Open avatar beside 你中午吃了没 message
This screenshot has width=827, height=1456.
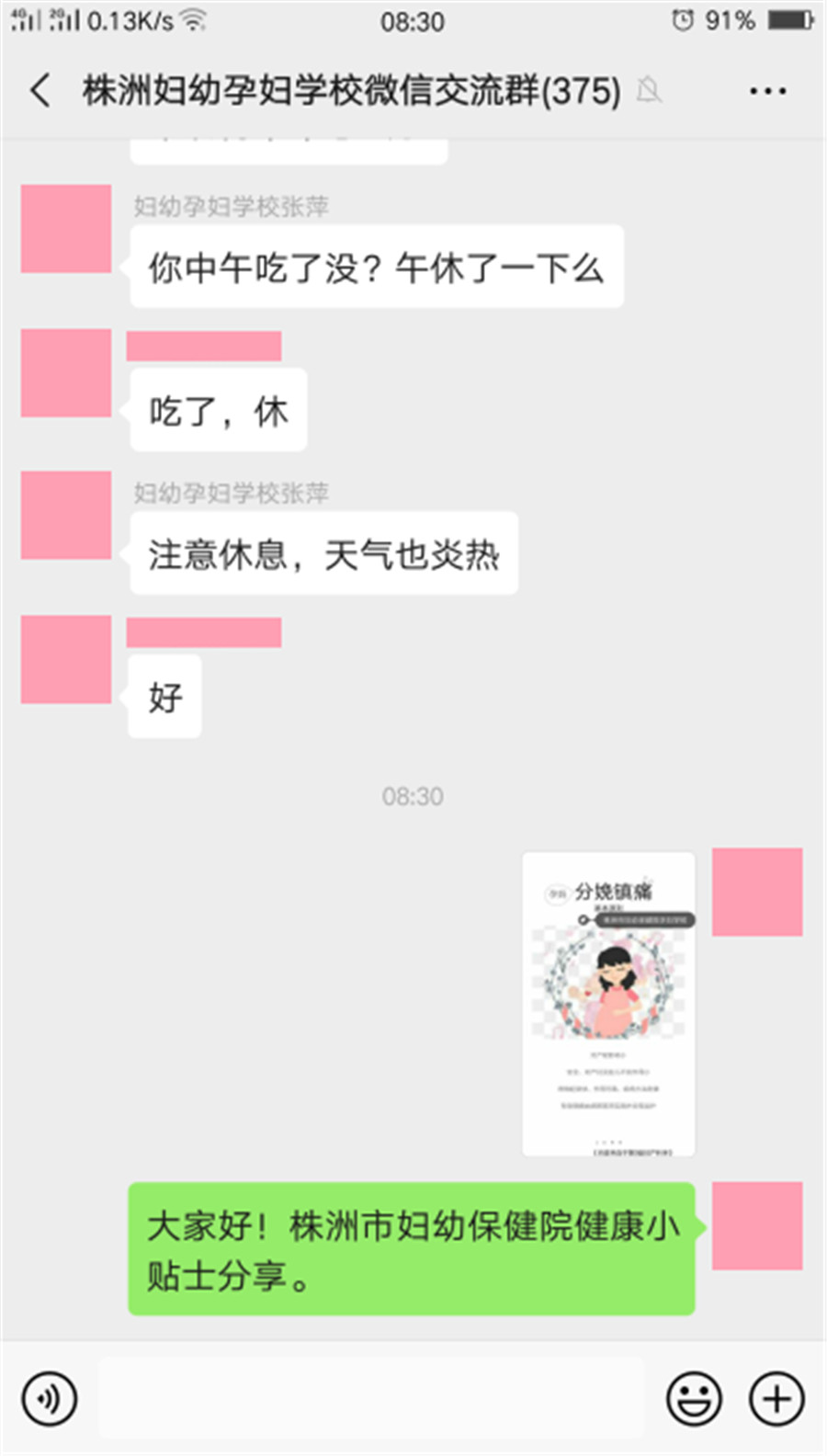[x=66, y=229]
